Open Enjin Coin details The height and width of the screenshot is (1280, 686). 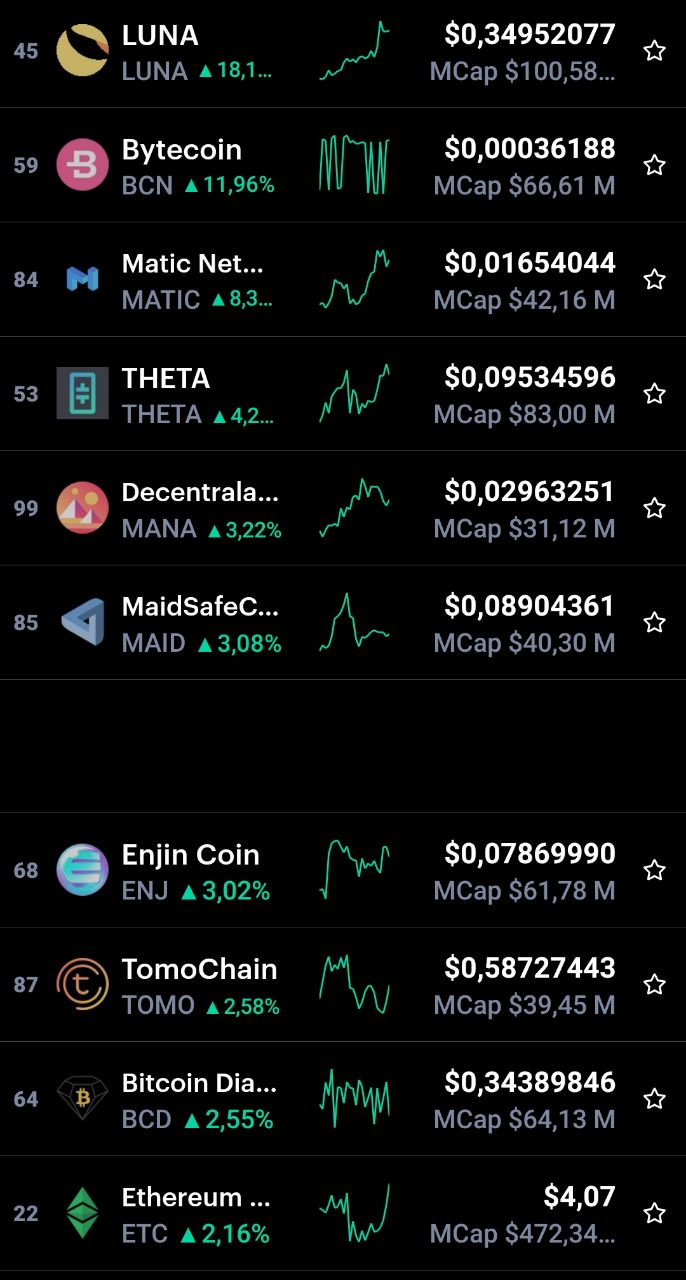343,870
